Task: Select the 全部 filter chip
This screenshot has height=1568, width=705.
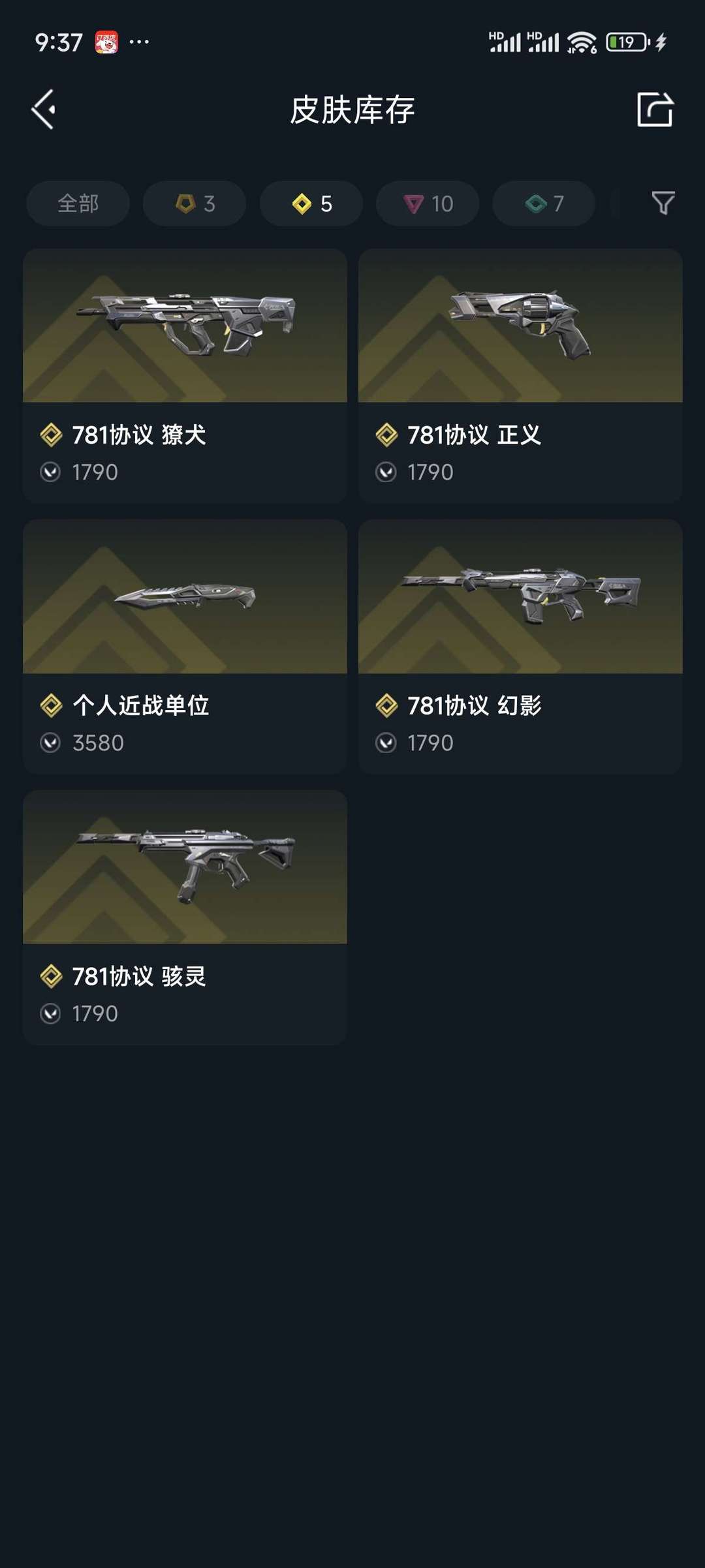Action: pos(78,204)
